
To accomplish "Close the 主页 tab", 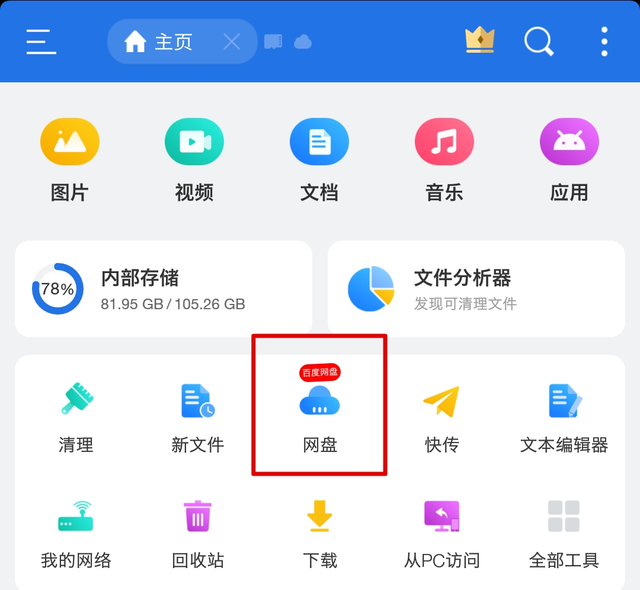I will tap(232, 42).
